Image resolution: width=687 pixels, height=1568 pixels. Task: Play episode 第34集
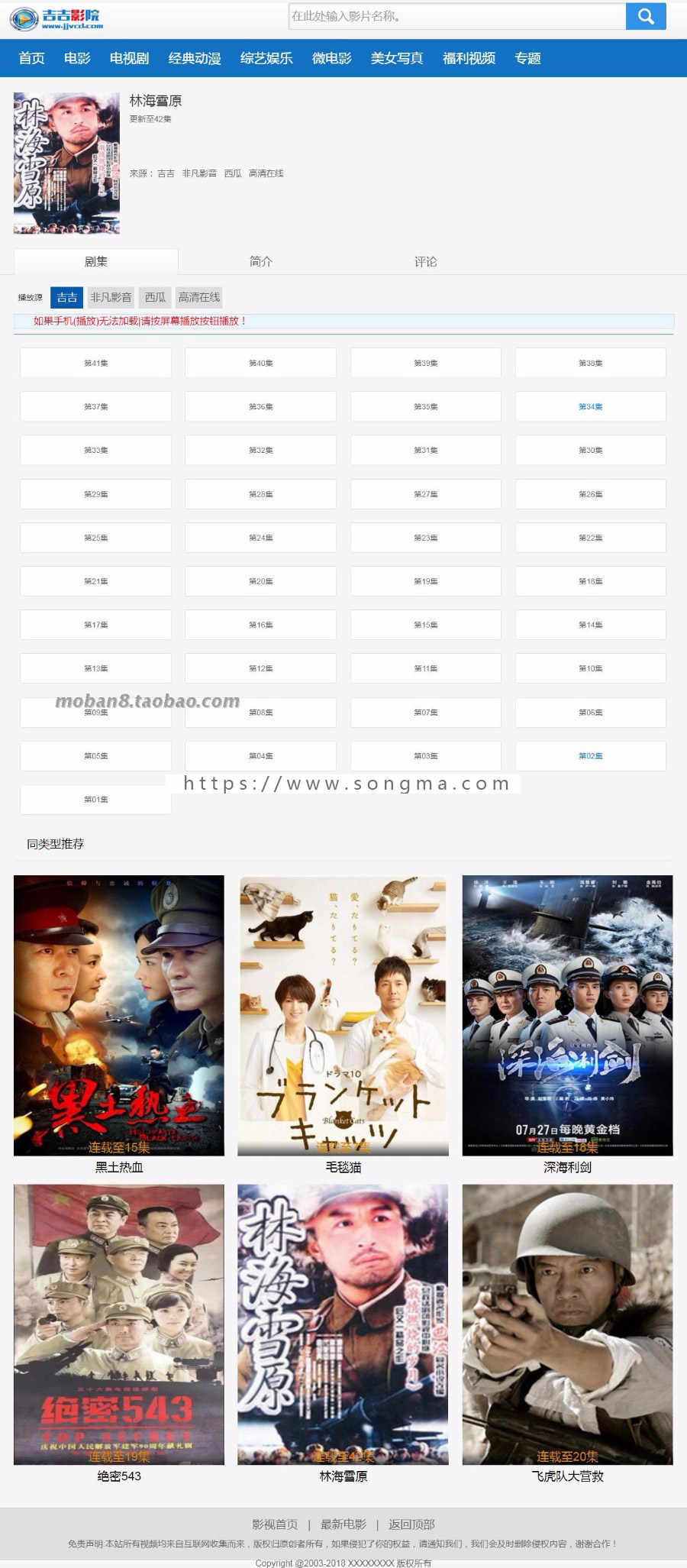(590, 406)
